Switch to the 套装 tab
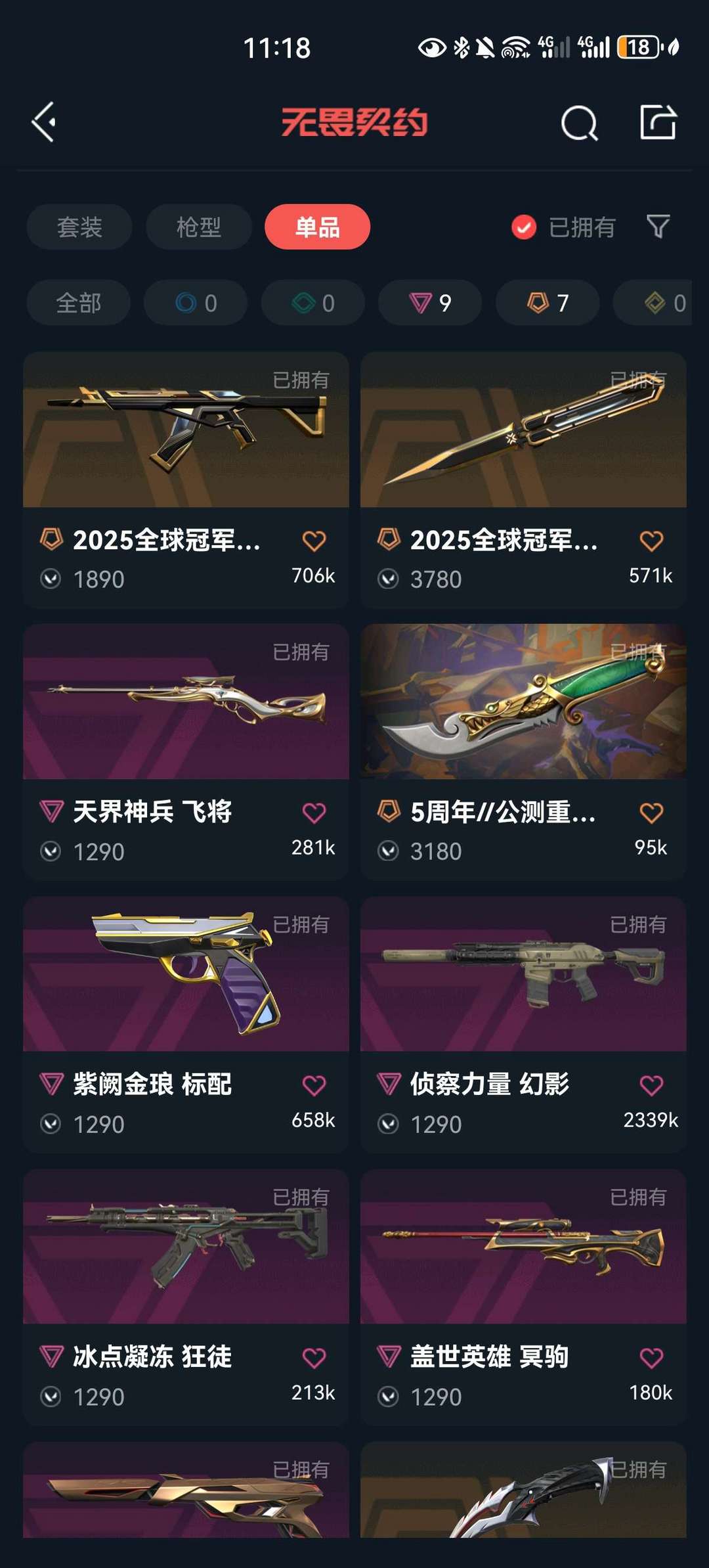This screenshot has width=709, height=1568. click(79, 227)
